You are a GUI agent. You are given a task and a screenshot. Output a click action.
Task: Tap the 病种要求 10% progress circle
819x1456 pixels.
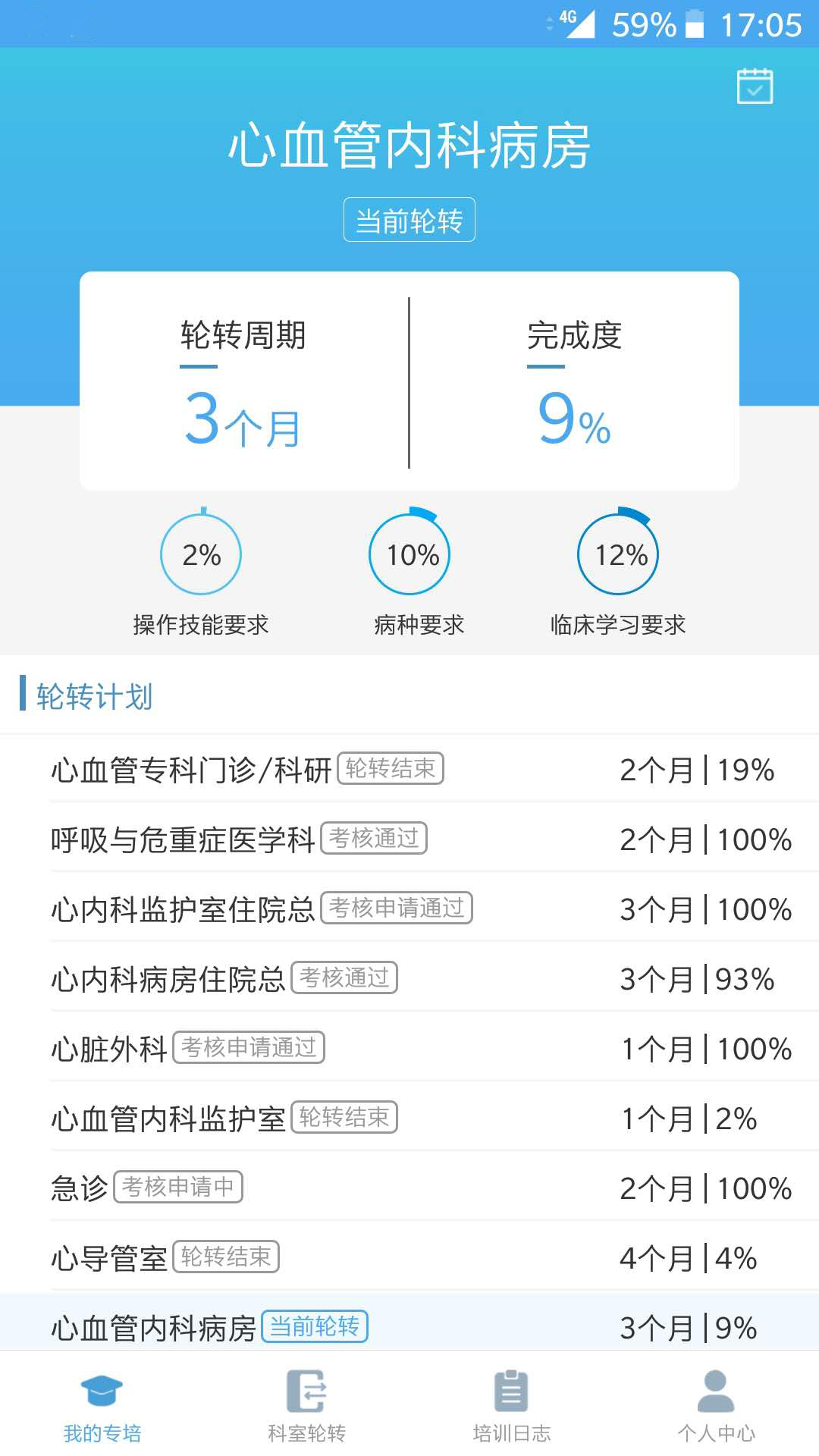(x=409, y=554)
